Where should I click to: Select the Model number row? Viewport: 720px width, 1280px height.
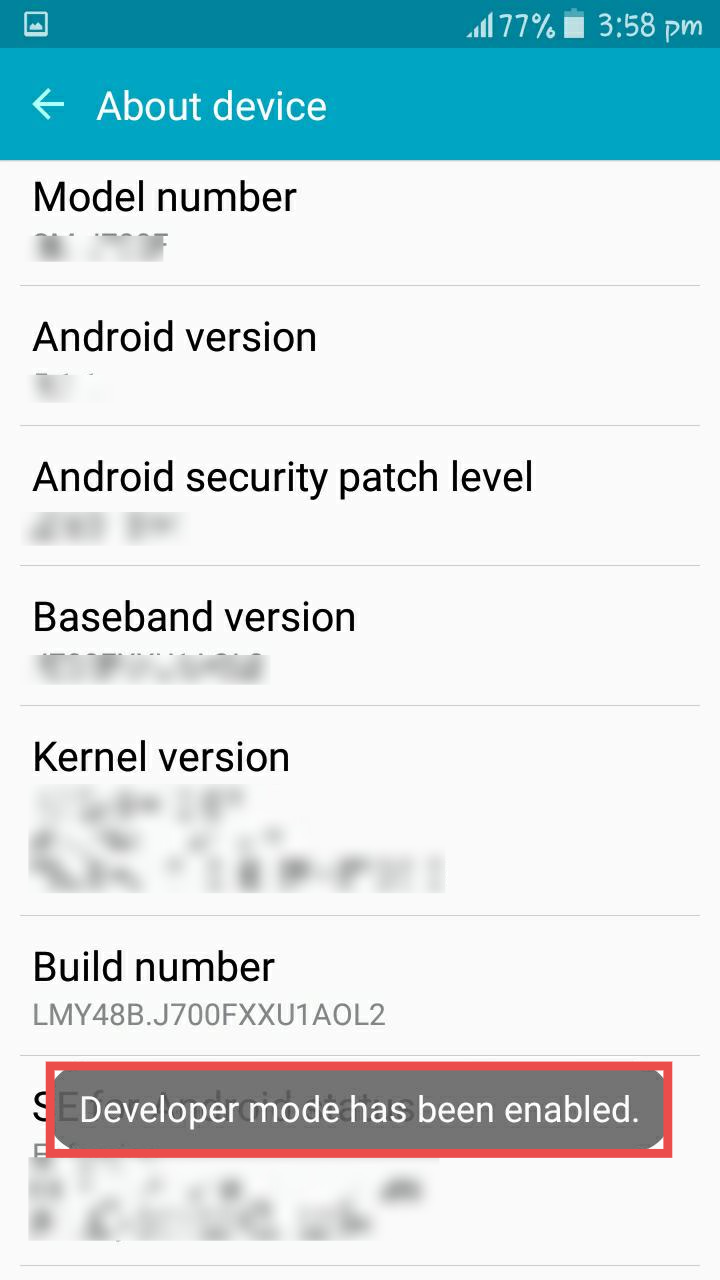tap(360, 223)
